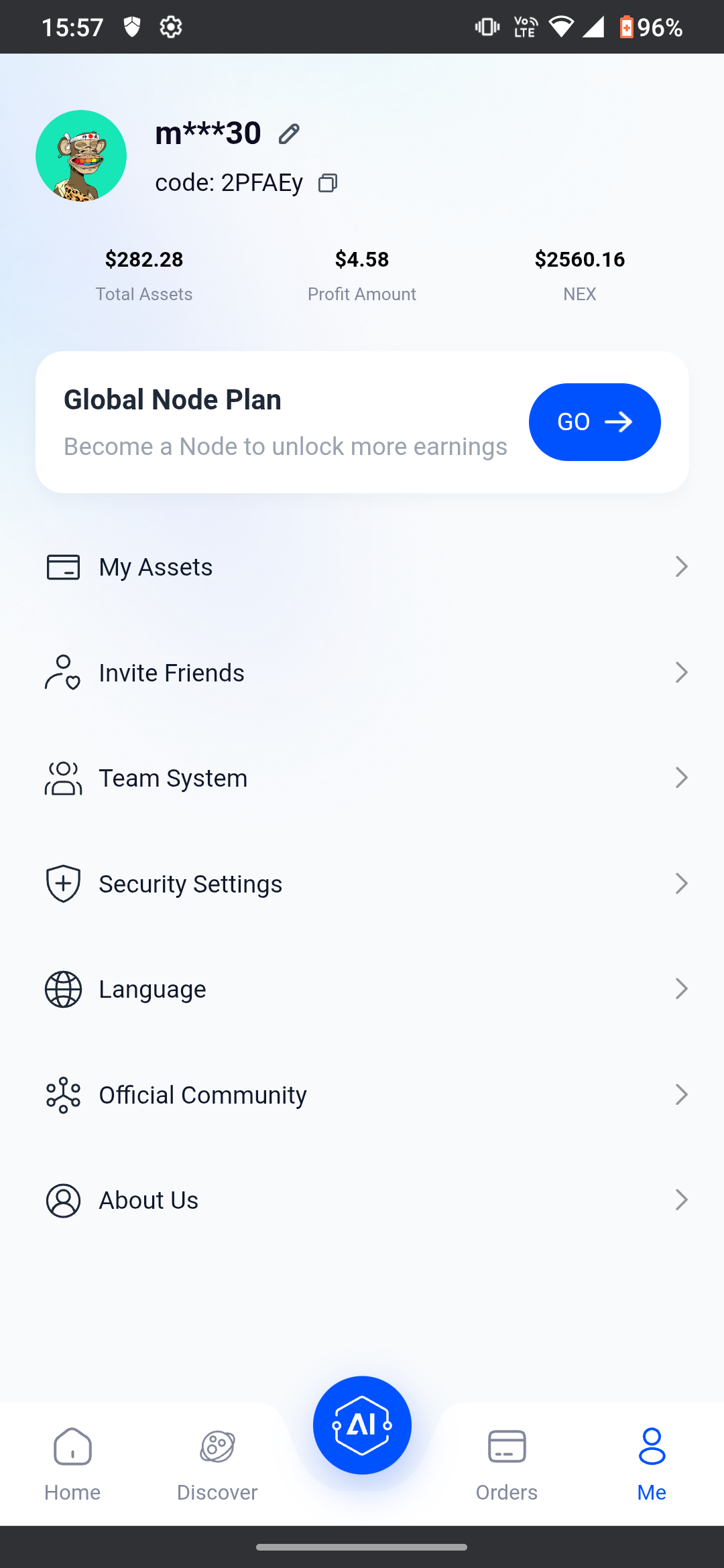The width and height of the screenshot is (724, 1568).
Task: Open the About Us page
Action: (362, 1200)
